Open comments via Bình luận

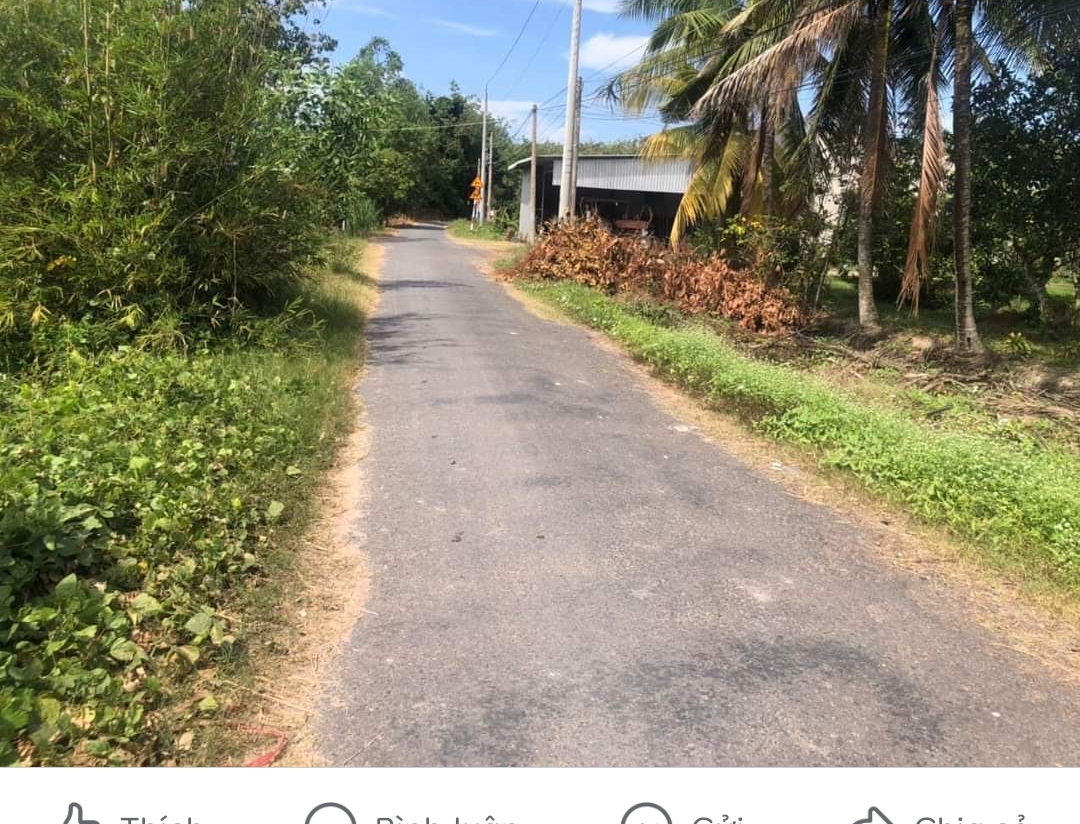(412, 816)
